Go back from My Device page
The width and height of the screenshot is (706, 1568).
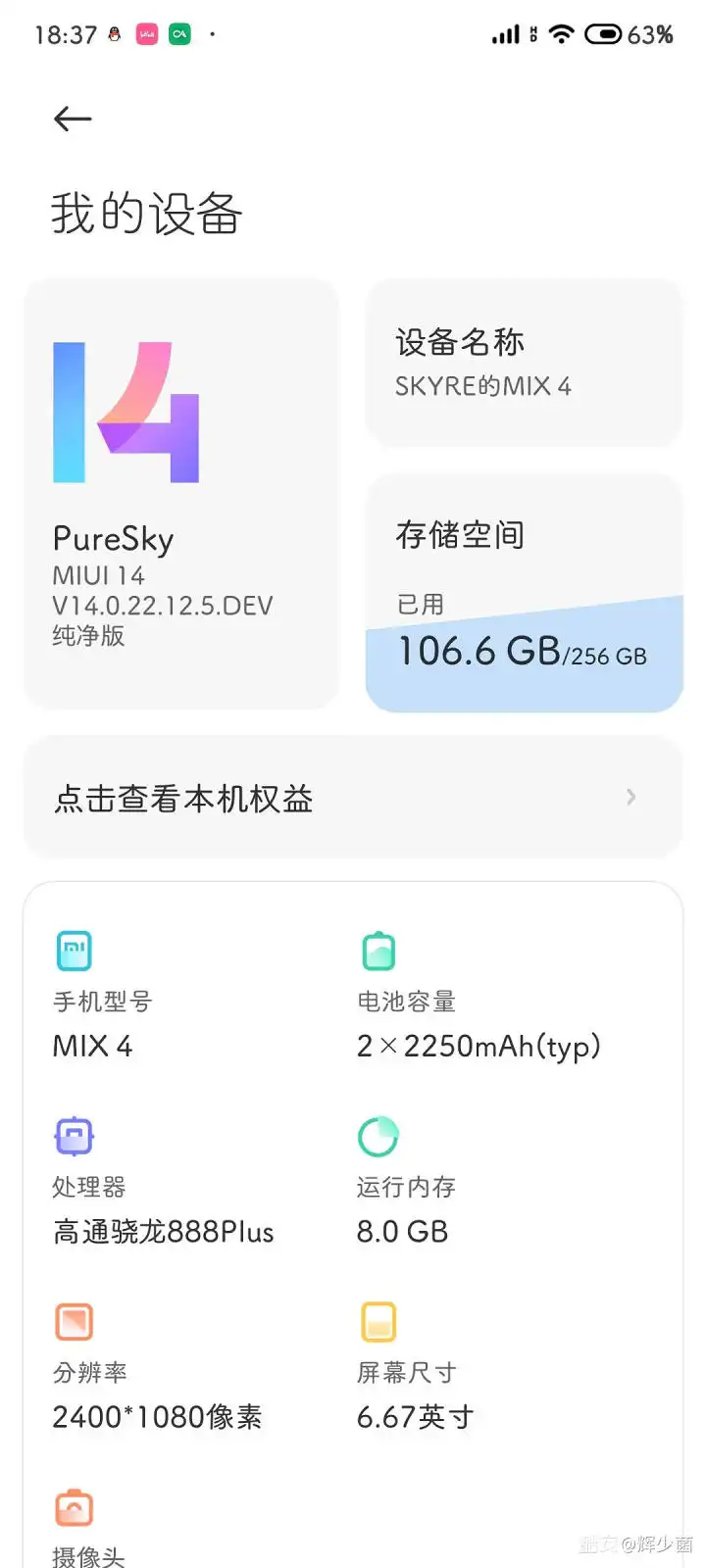click(x=73, y=120)
